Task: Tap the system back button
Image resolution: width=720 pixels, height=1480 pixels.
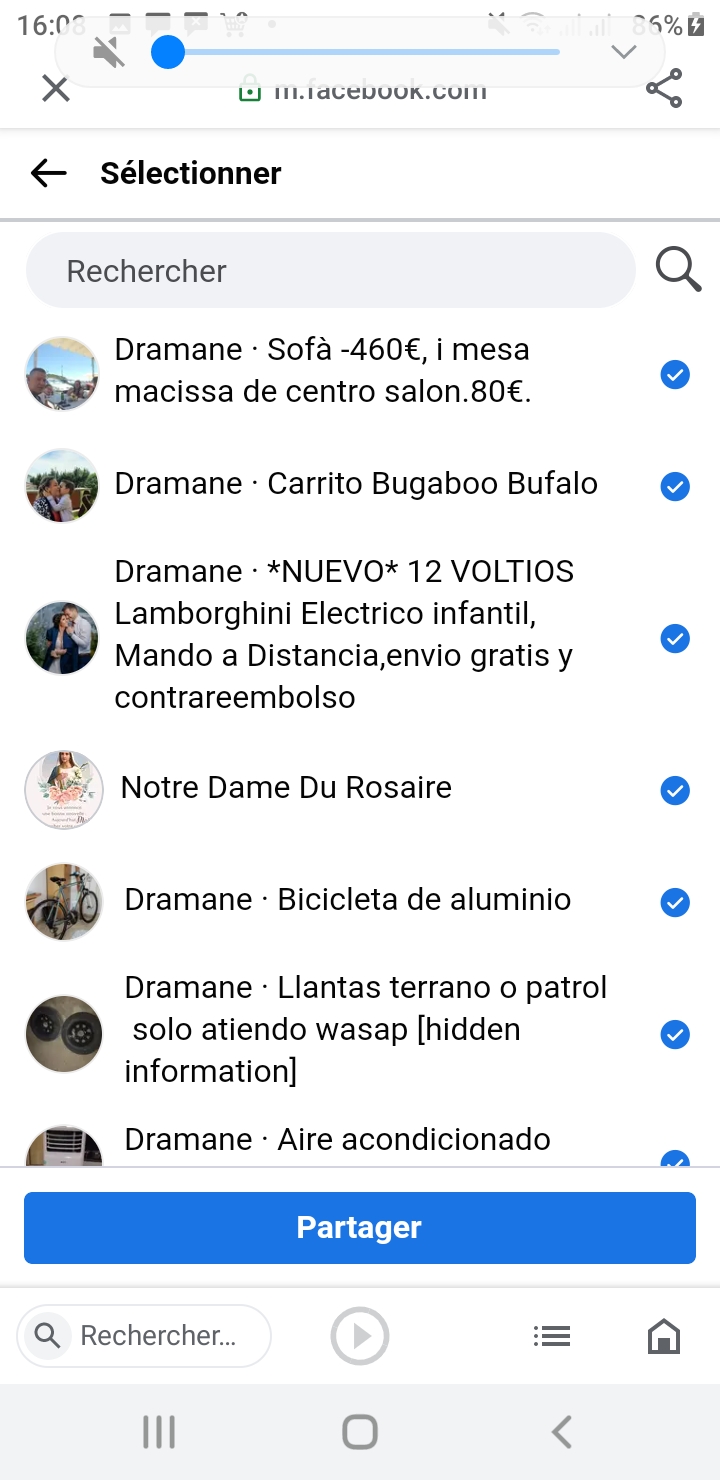Action: pos(562,1432)
